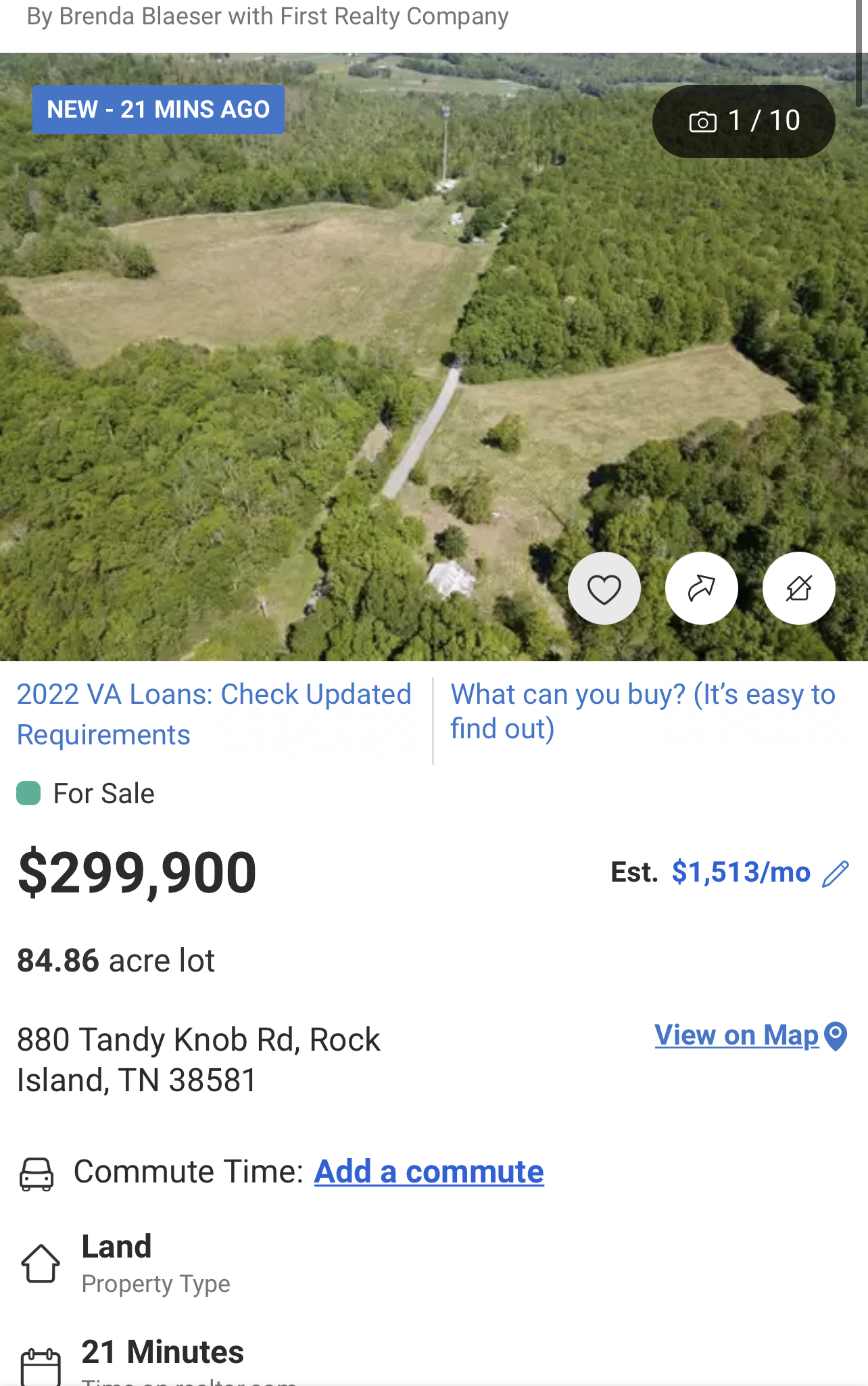Open 2022 VA Loans requirements link

point(214,714)
